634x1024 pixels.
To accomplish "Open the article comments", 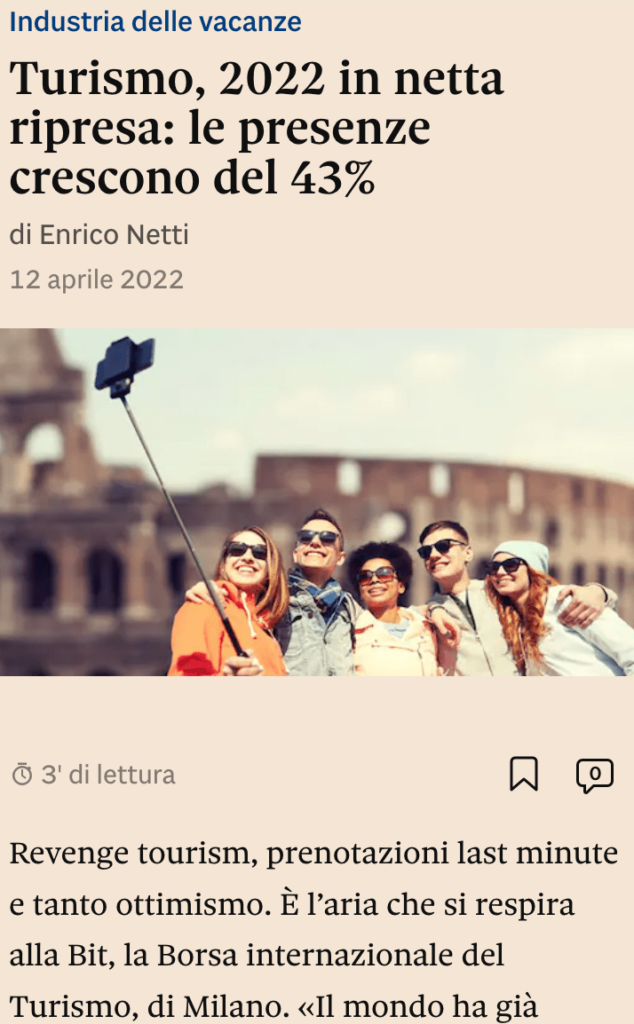I will click(594, 774).
